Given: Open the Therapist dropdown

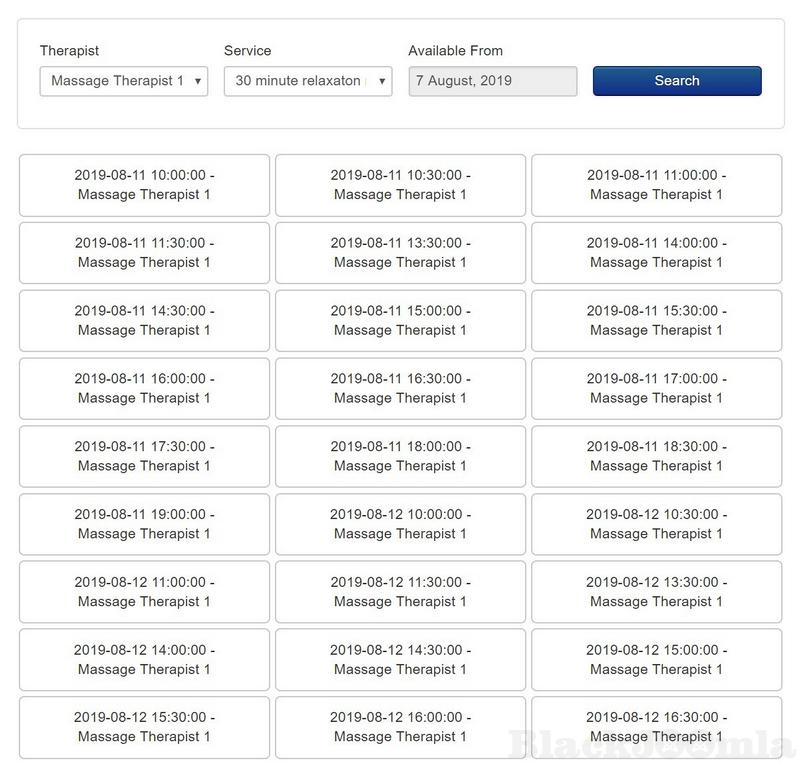Looking at the screenshot, I should coord(124,81).
